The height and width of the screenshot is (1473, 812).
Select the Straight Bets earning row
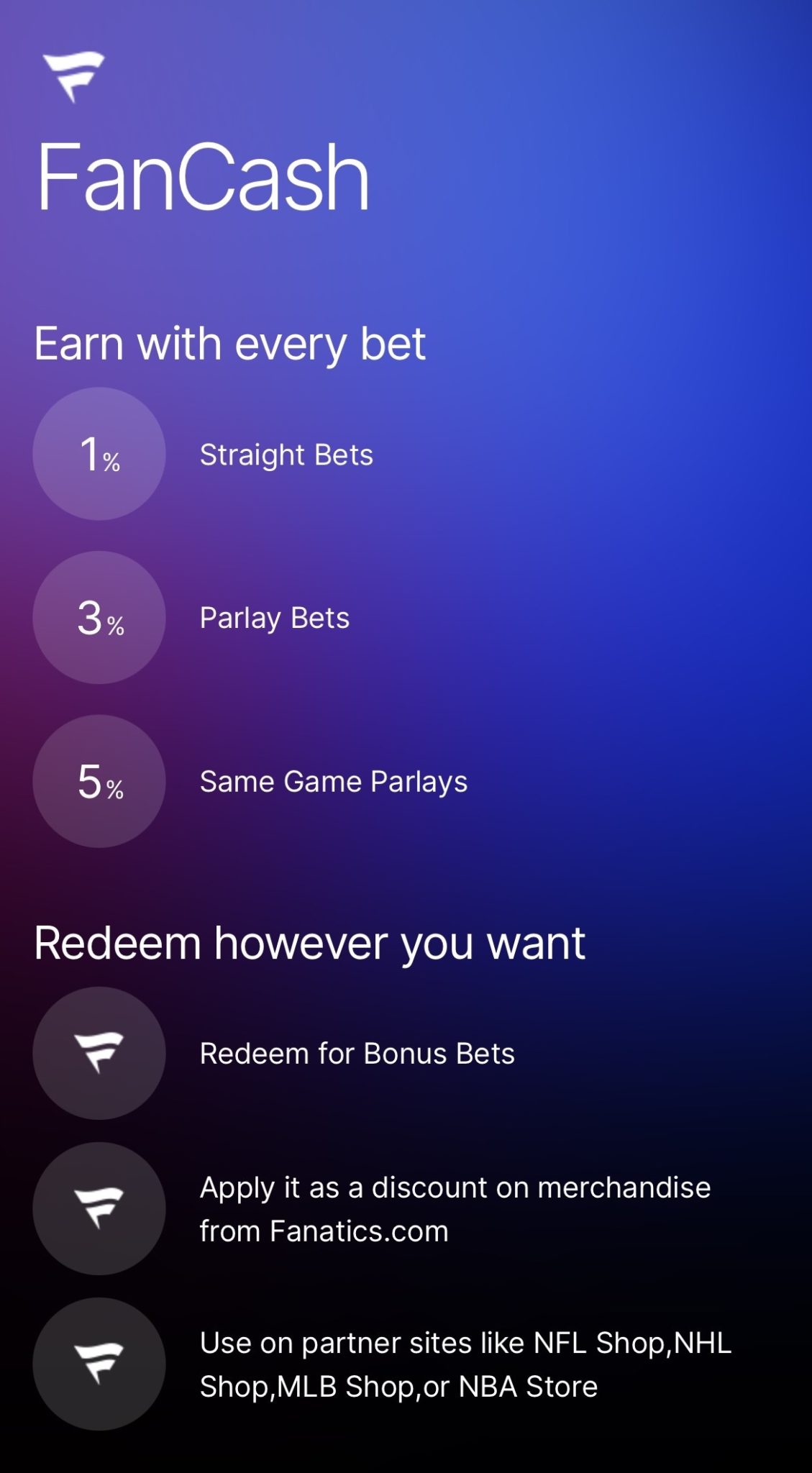[286, 455]
